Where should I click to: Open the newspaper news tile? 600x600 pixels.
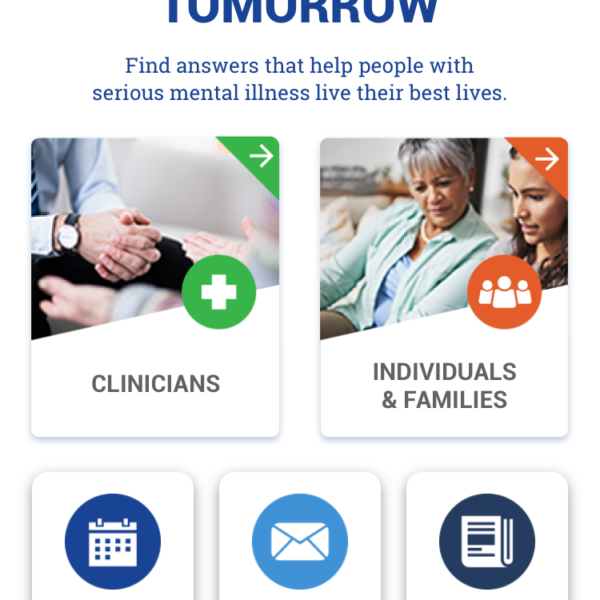tap(487, 541)
